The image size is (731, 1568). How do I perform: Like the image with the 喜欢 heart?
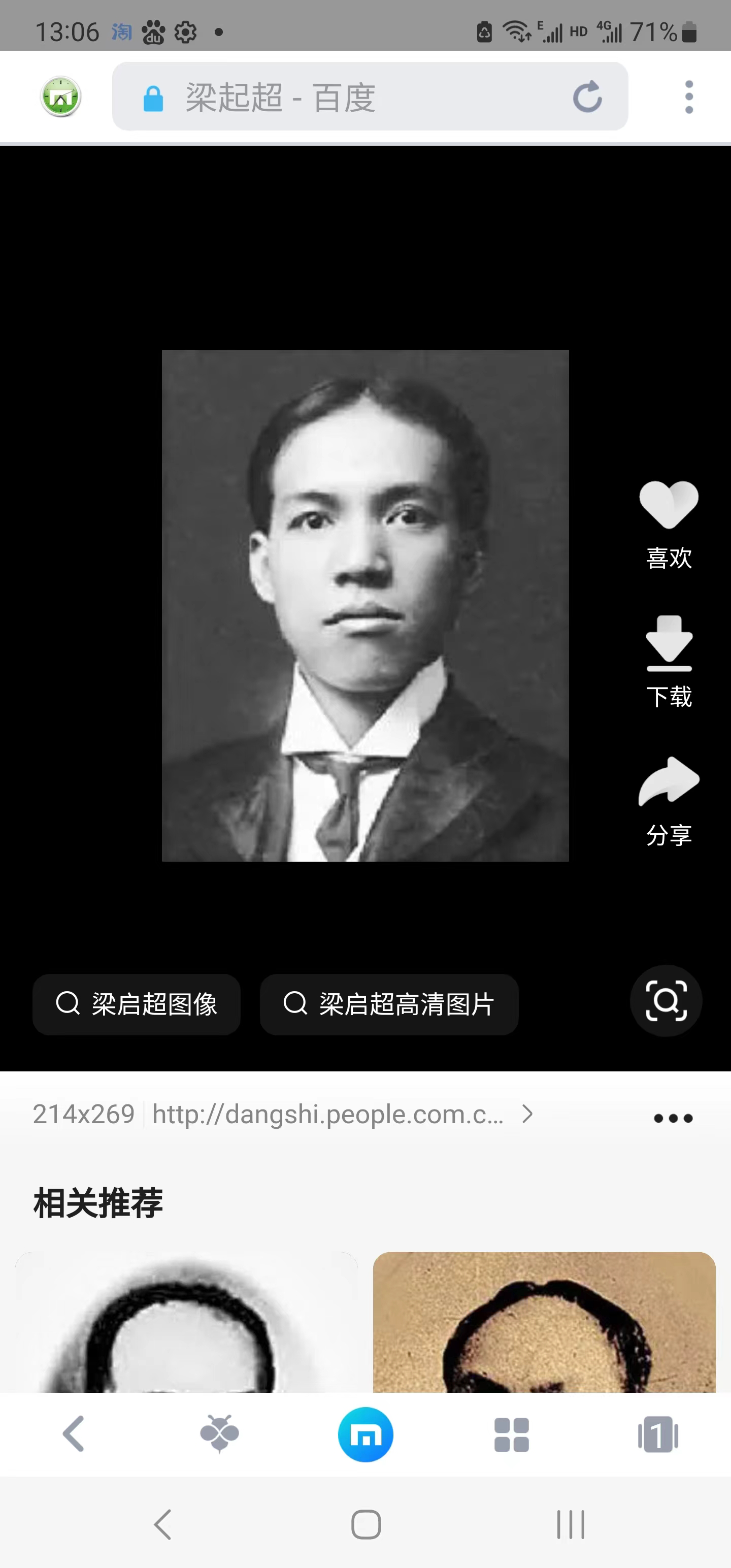click(x=669, y=525)
